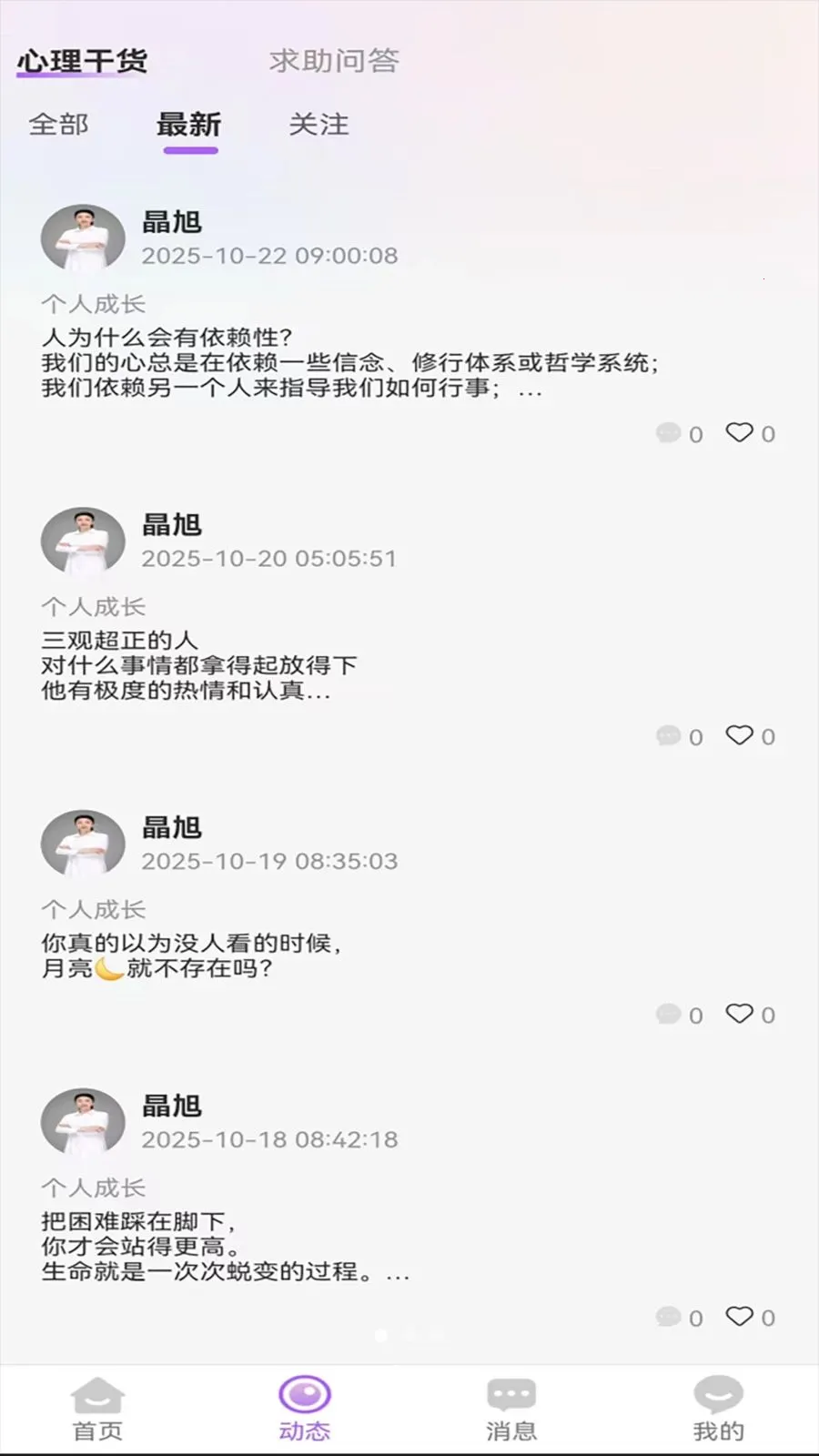Screen dimensions: 819x1456
Task: Open the post 人为什么会有依赖性
Action: pyautogui.click(x=350, y=362)
